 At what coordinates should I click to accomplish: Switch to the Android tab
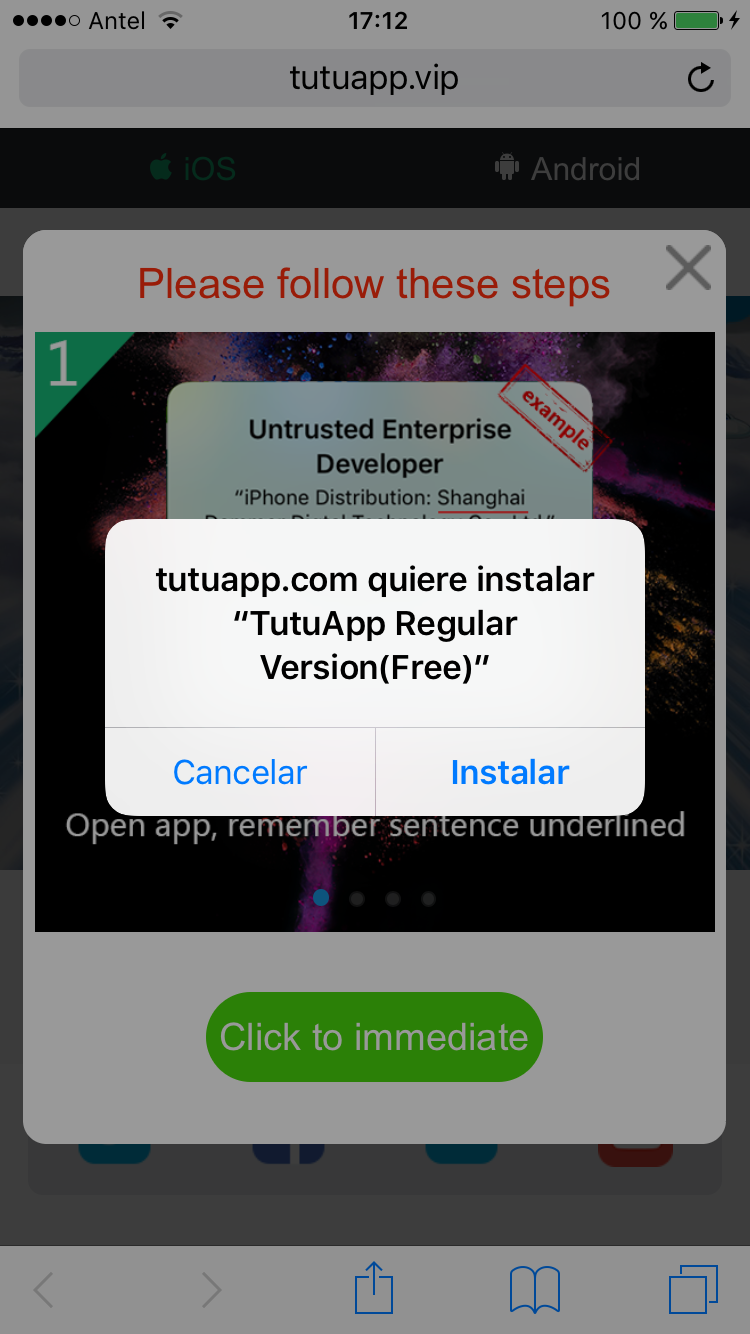click(567, 168)
